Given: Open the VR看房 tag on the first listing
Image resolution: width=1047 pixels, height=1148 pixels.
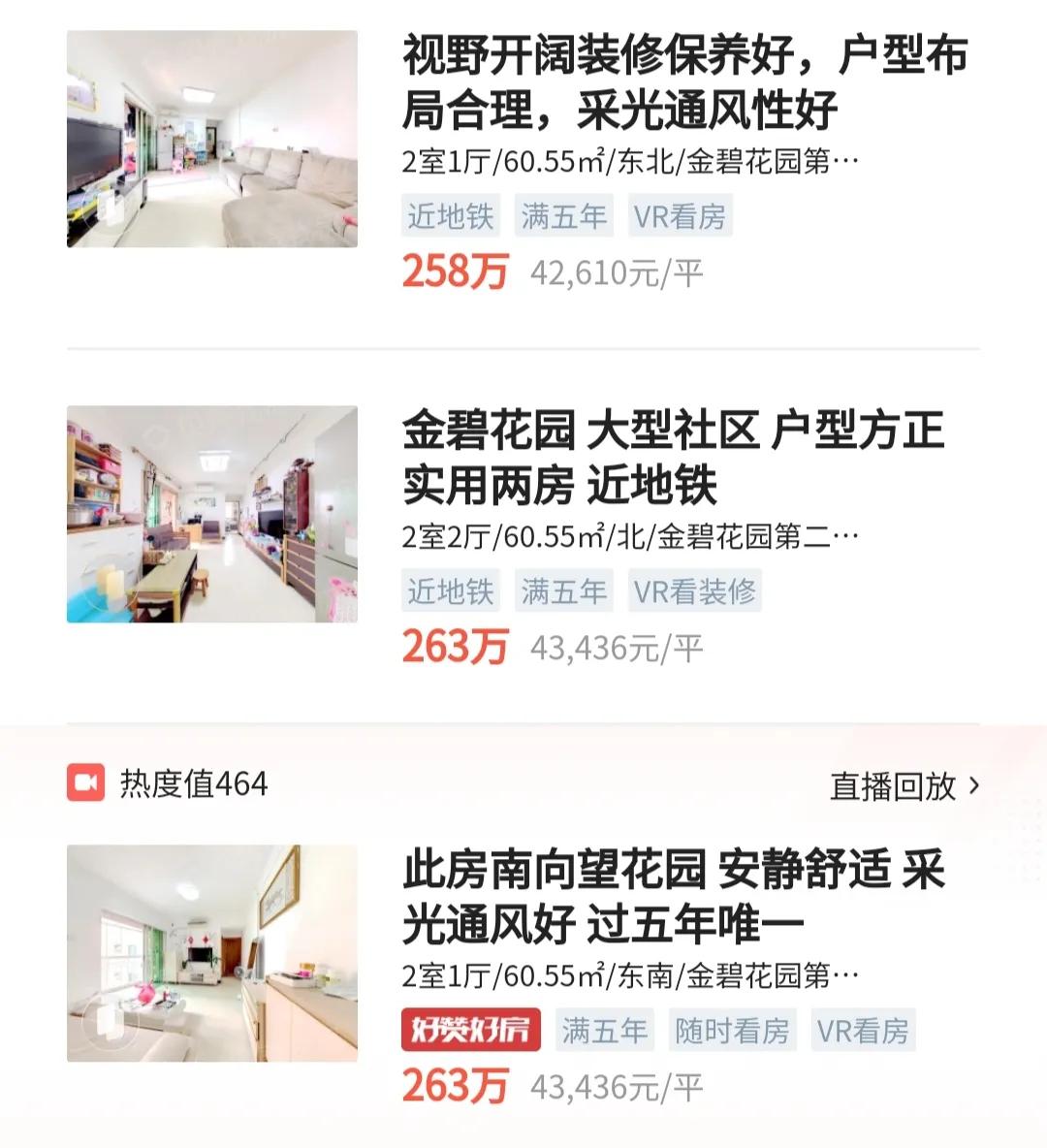Looking at the screenshot, I should click(680, 215).
